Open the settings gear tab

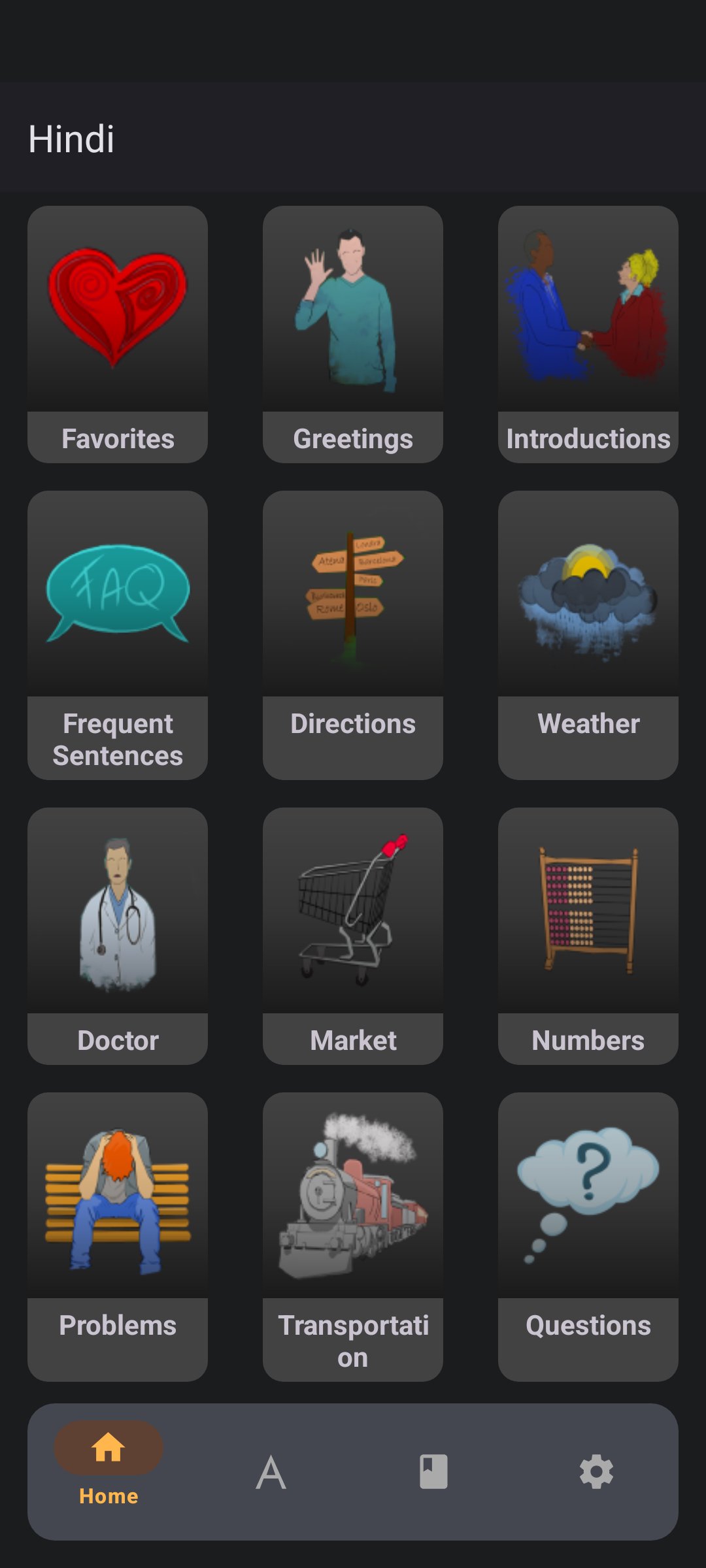[596, 1471]
